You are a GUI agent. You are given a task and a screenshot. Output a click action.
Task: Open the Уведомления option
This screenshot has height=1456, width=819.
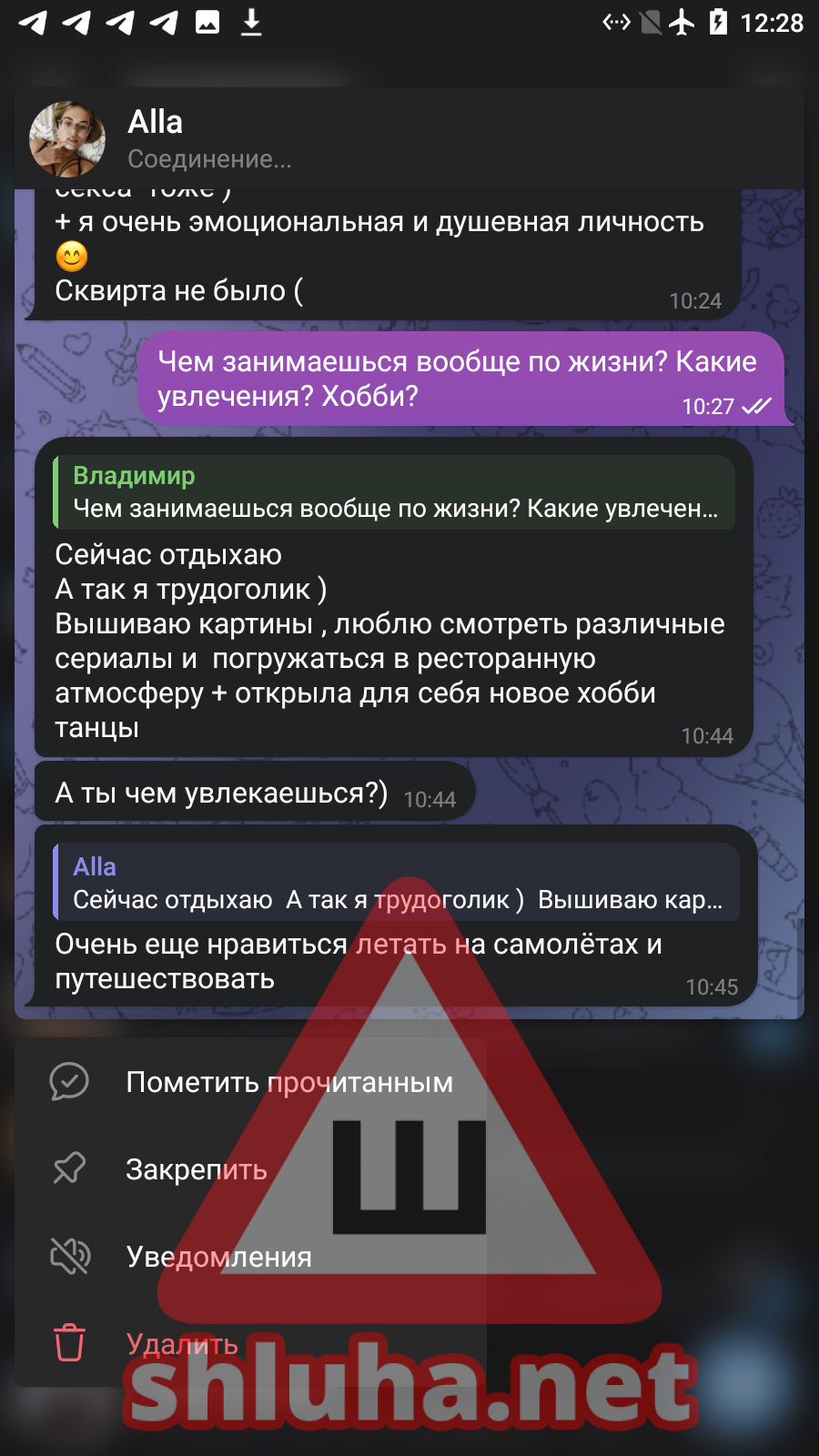pyautogui.click(x=218, y=1257)
